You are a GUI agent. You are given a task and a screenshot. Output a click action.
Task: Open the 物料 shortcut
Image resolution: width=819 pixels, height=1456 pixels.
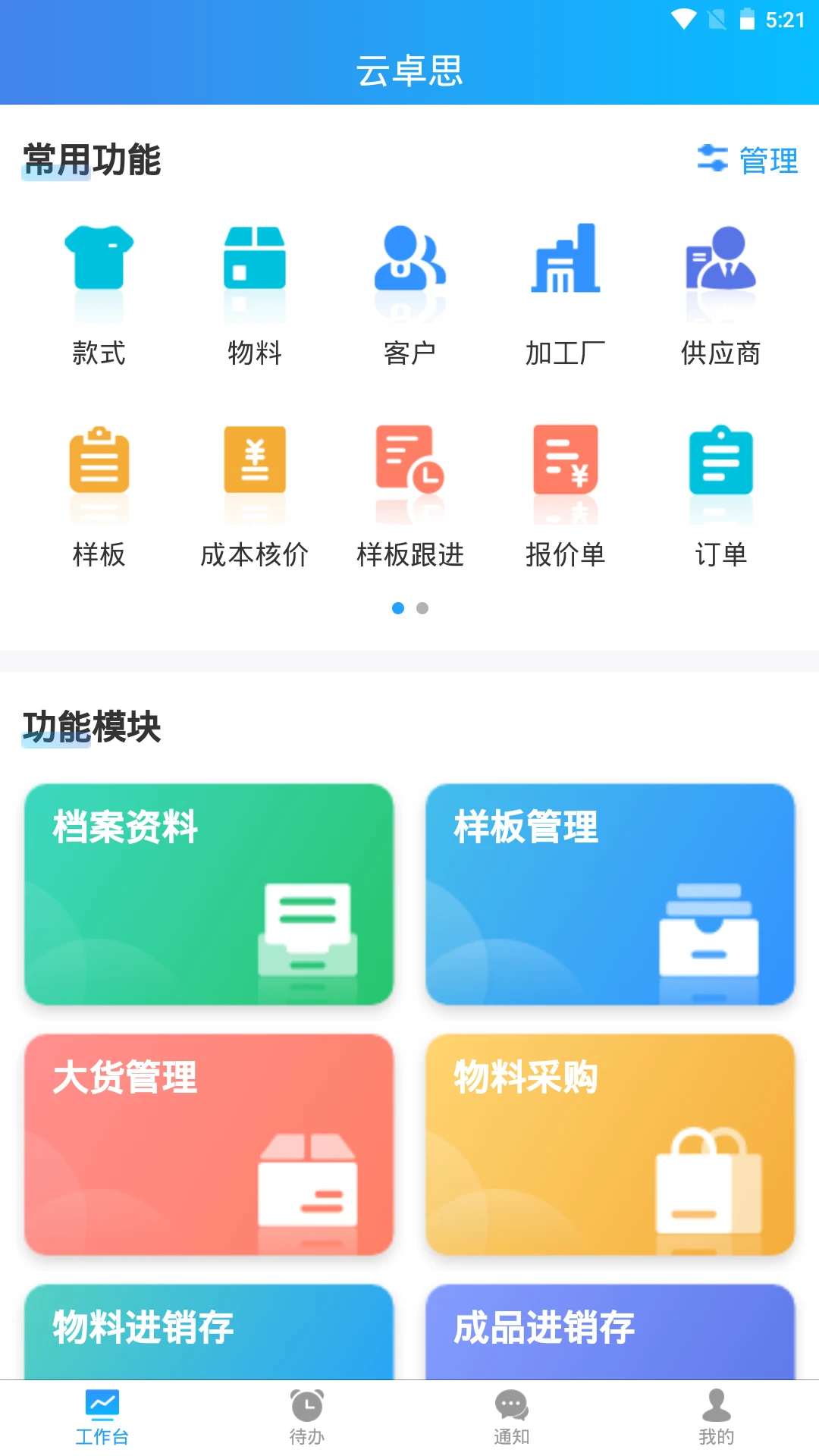255,292
